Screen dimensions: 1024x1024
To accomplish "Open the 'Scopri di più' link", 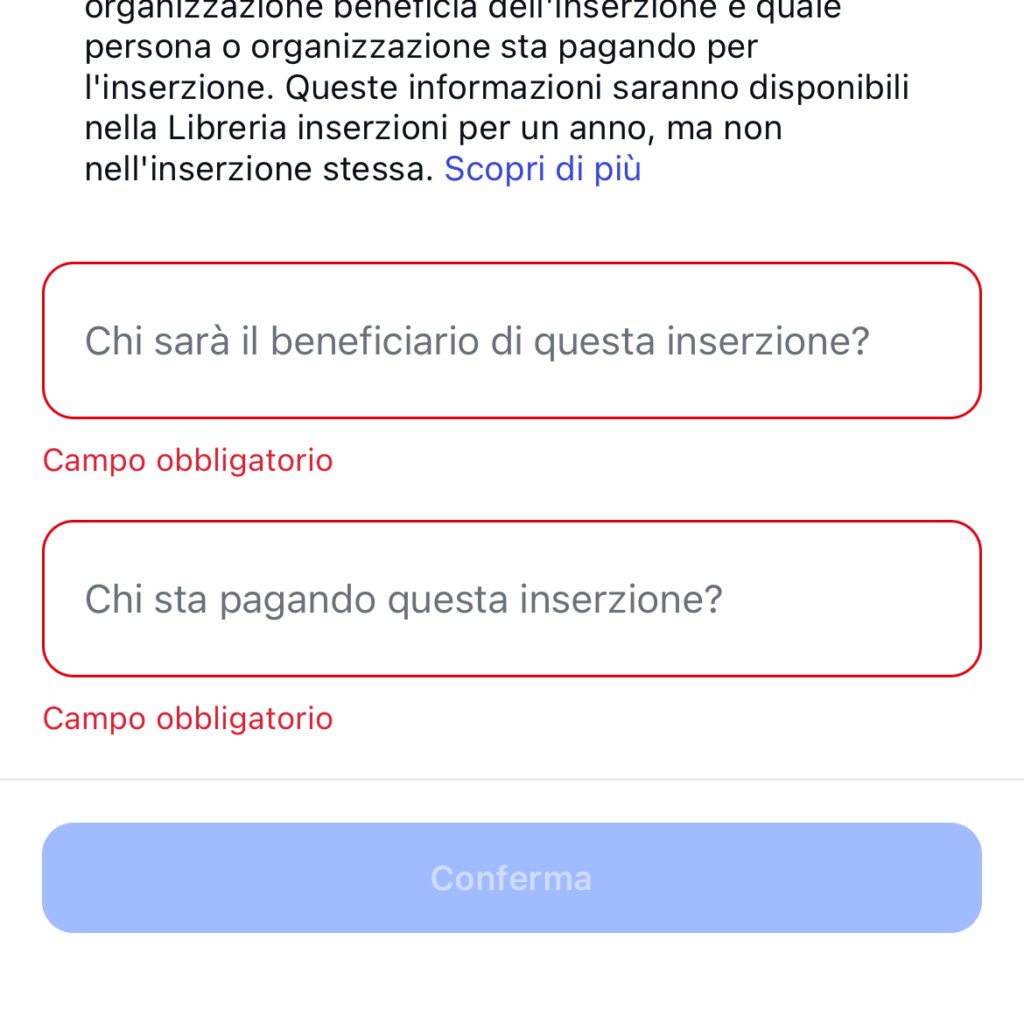I will (542, 170).
